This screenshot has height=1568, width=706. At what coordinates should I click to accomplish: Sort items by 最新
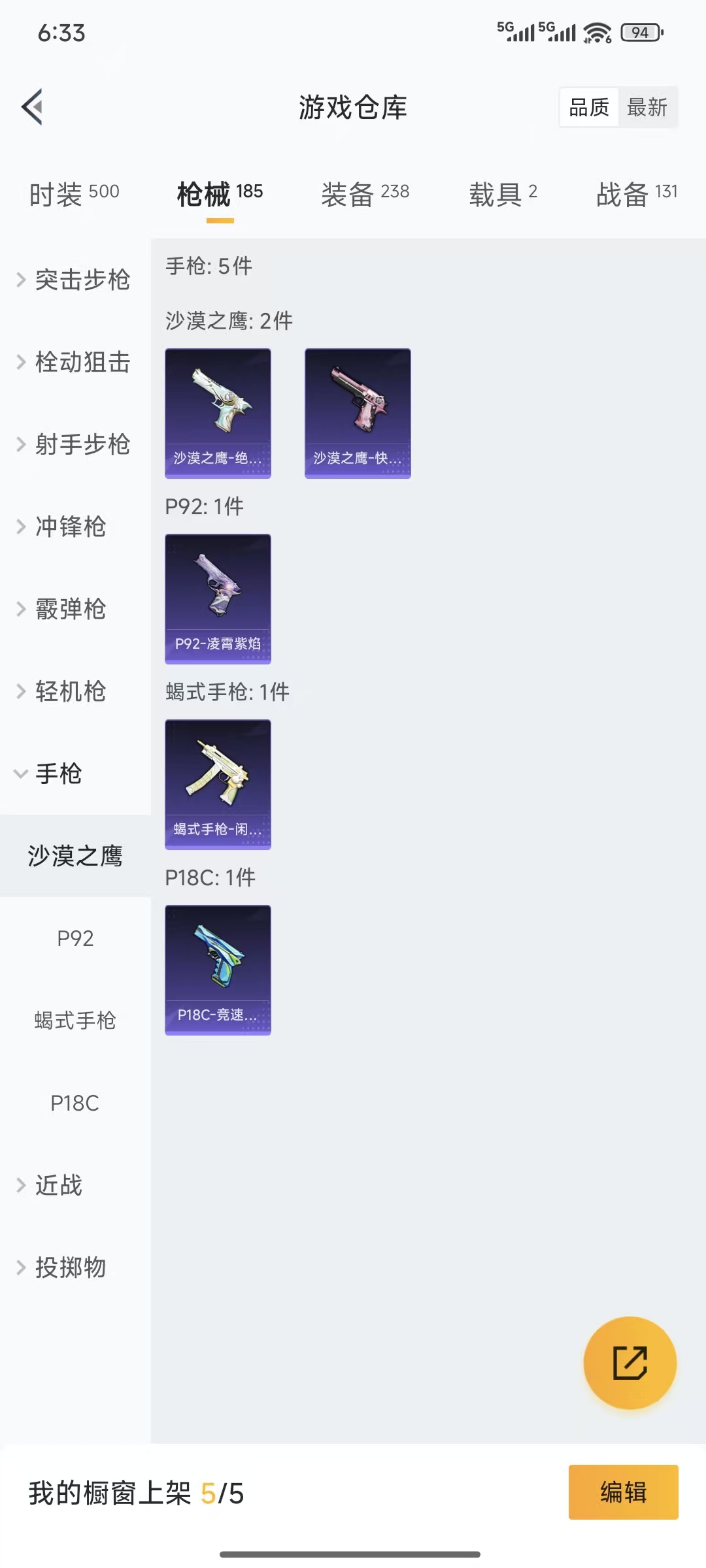tap(647, 107)
